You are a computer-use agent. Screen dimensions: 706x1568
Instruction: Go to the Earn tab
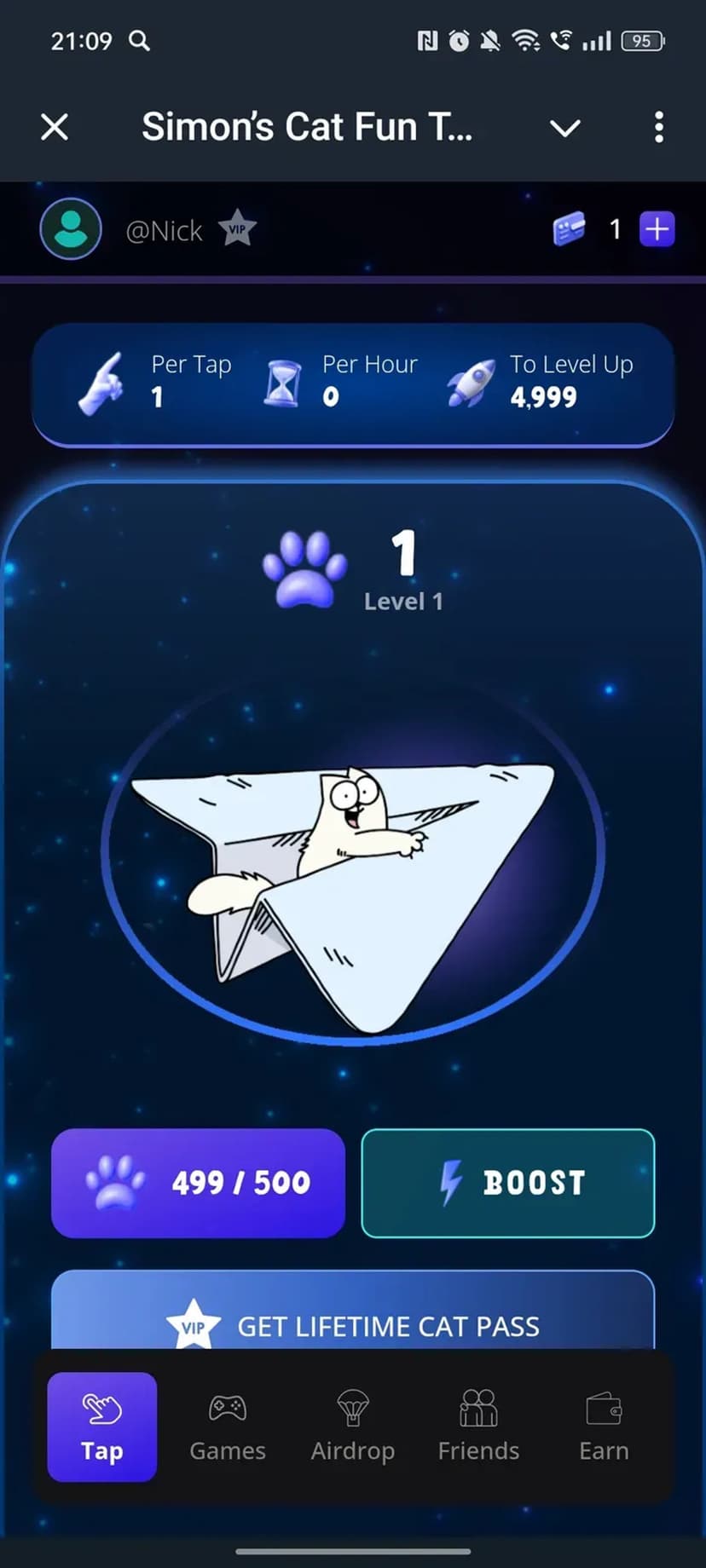tap(604, 1427)
